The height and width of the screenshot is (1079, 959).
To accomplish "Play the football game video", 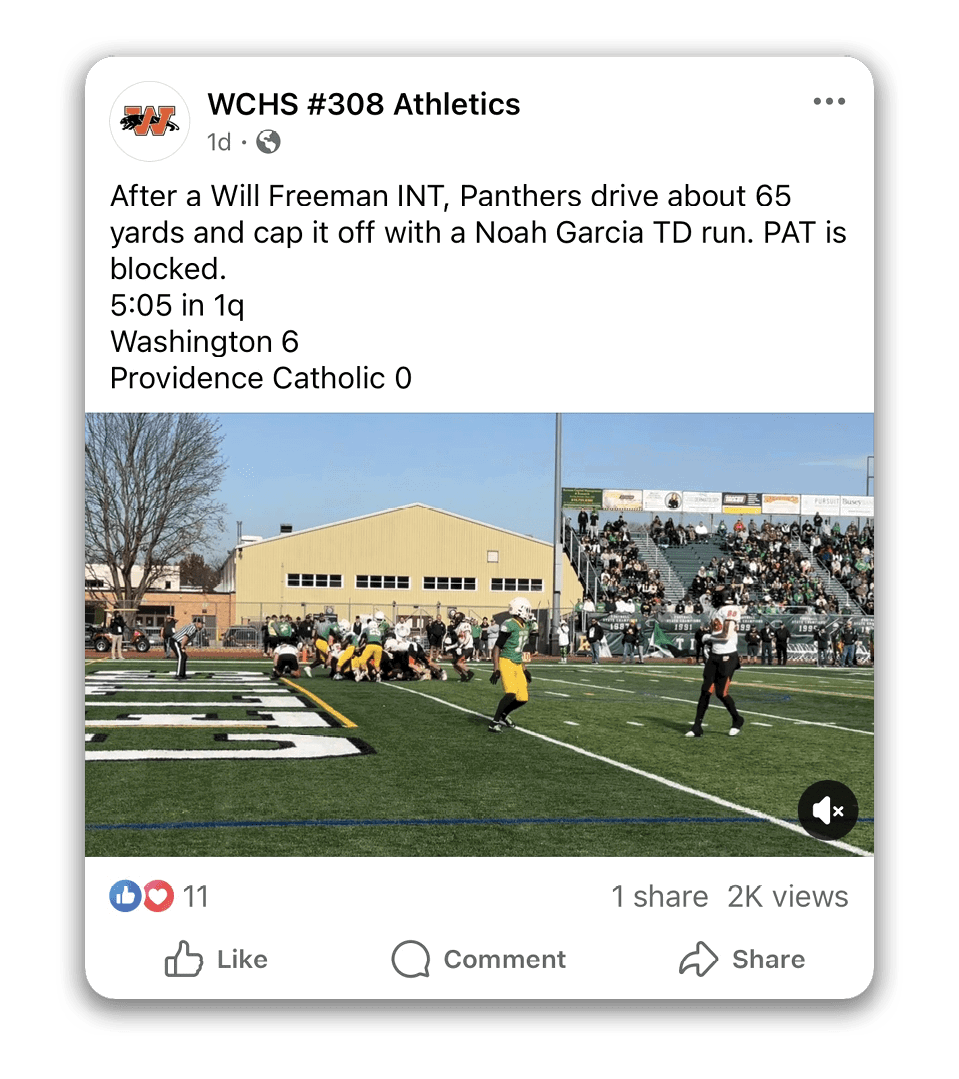I will (479, 634).
